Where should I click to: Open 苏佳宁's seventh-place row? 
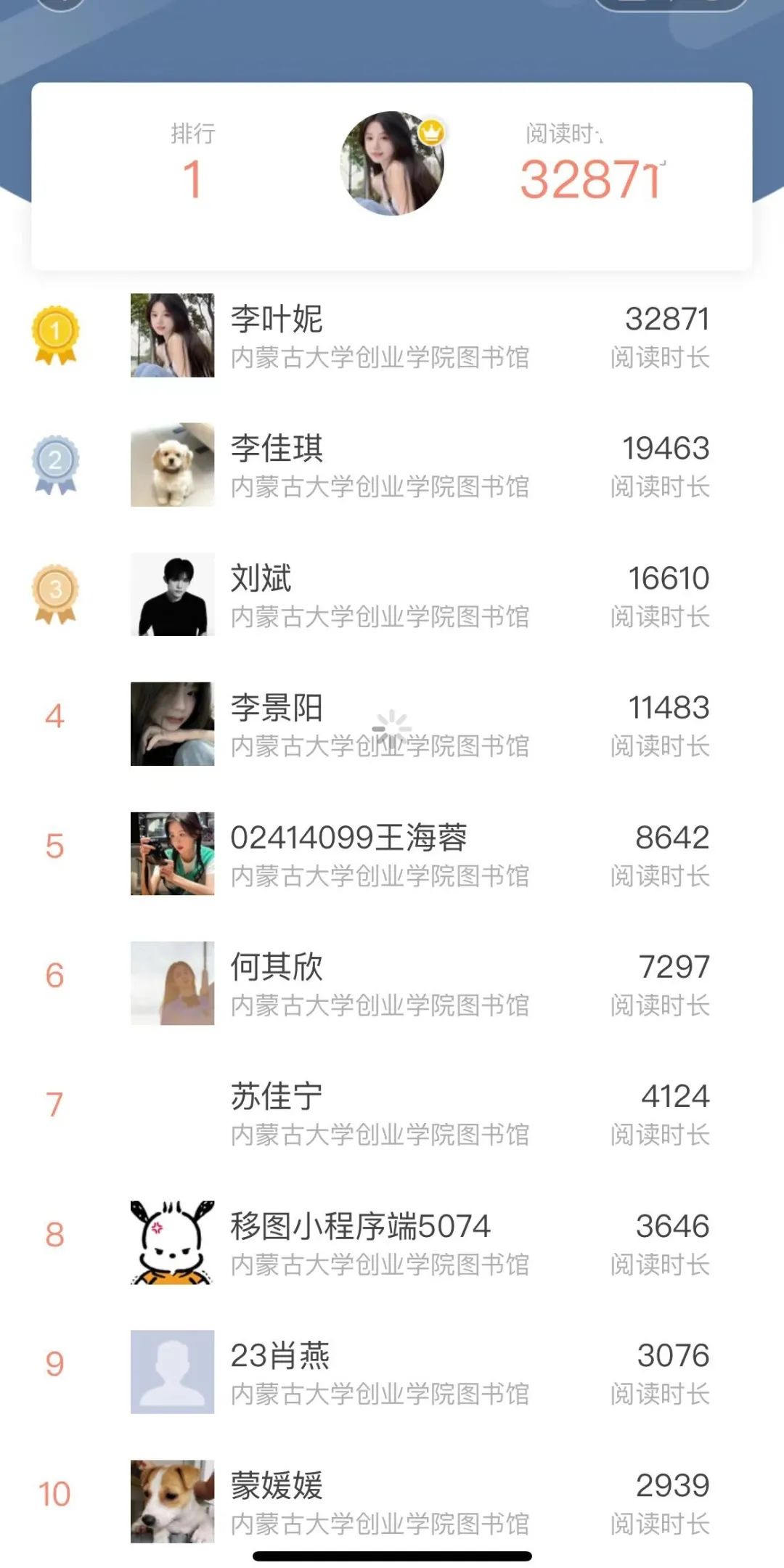(x=392, y=1113)
